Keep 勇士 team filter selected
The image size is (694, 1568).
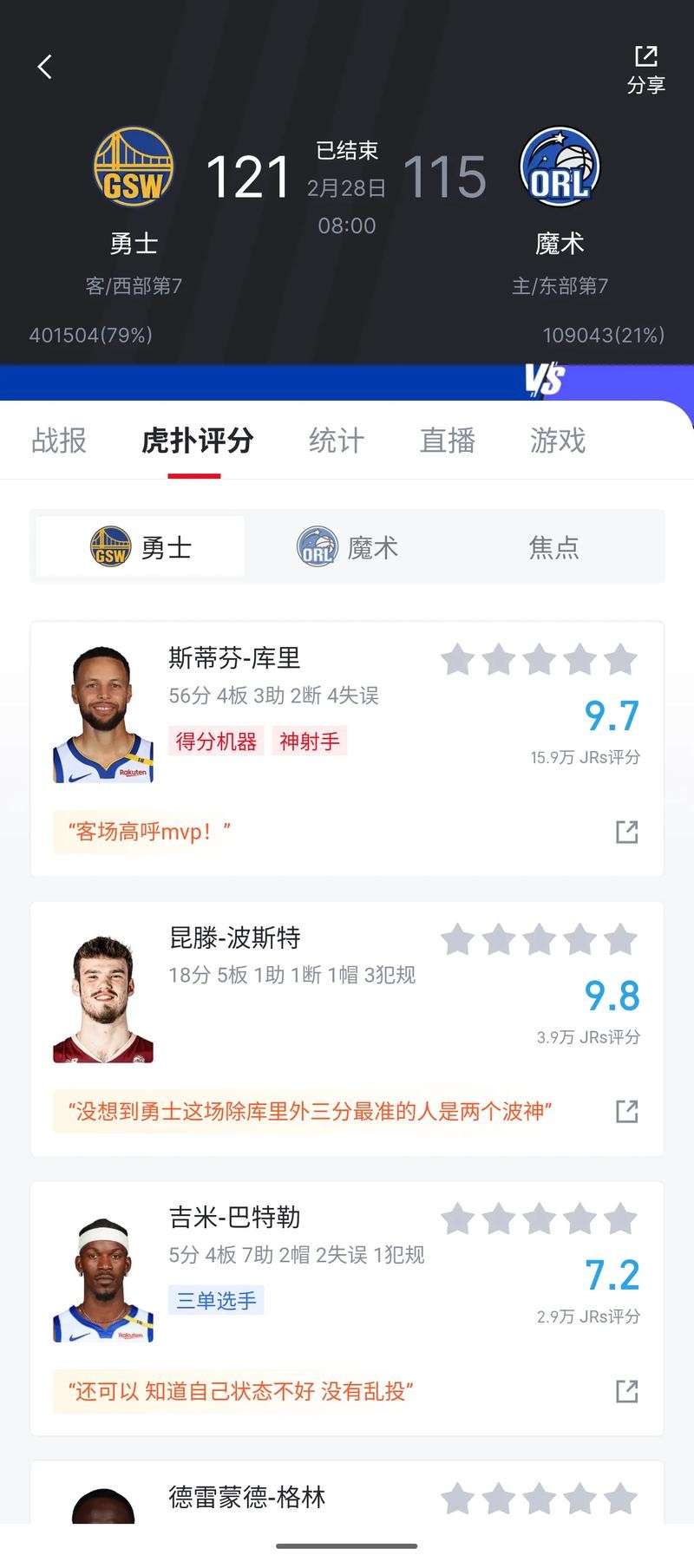138,546
